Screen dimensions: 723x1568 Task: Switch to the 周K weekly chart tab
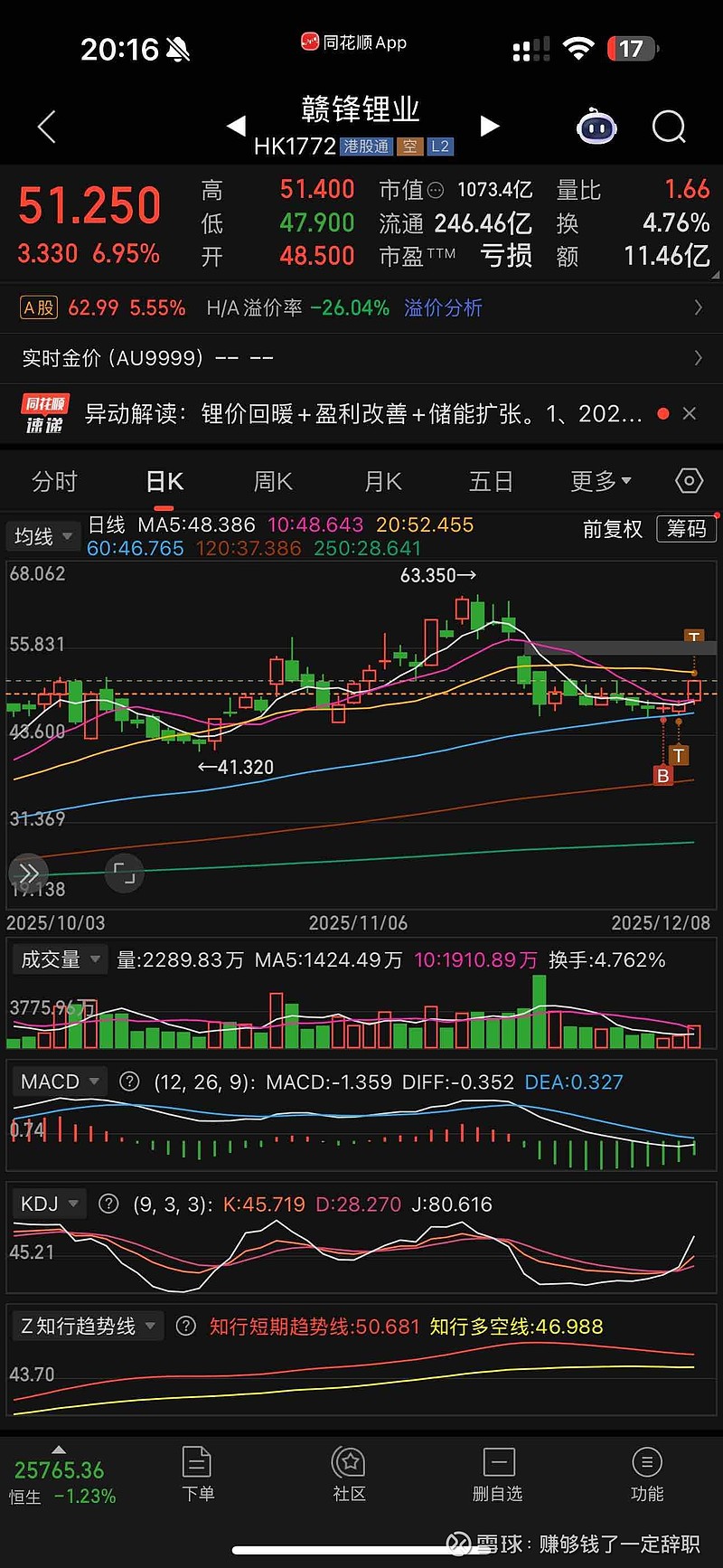[273, 481]
